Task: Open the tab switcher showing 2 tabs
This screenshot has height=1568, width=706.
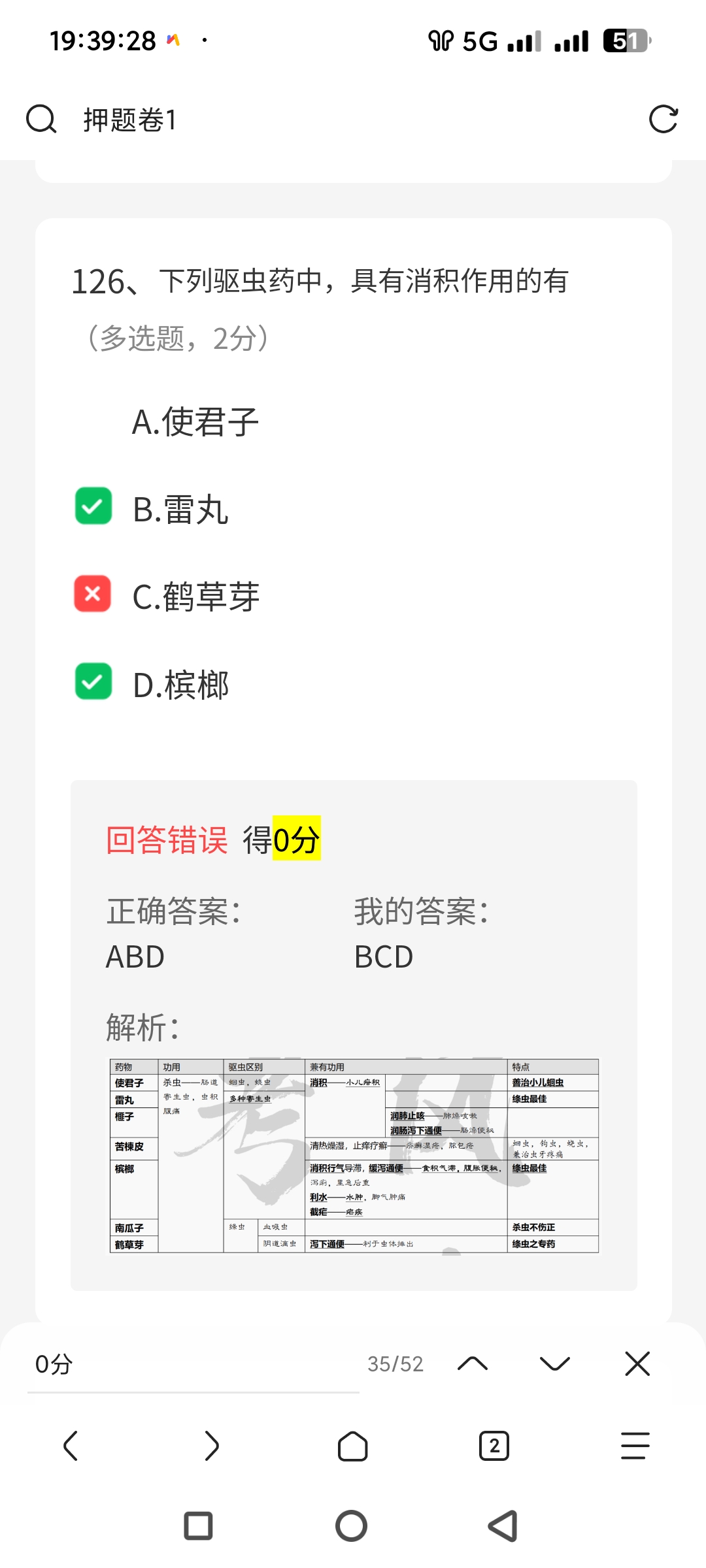Action: [494, 1446]
